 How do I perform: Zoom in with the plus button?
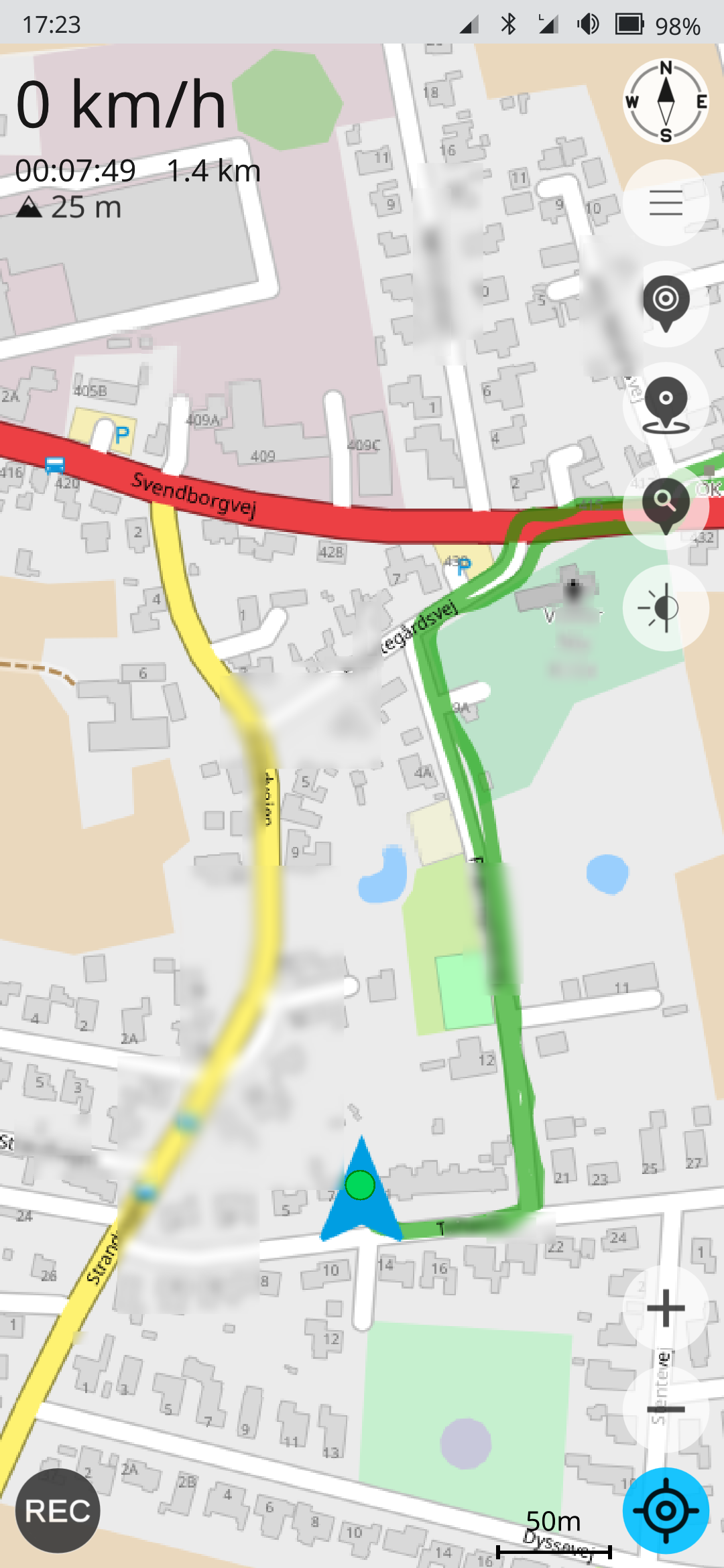666,1307
